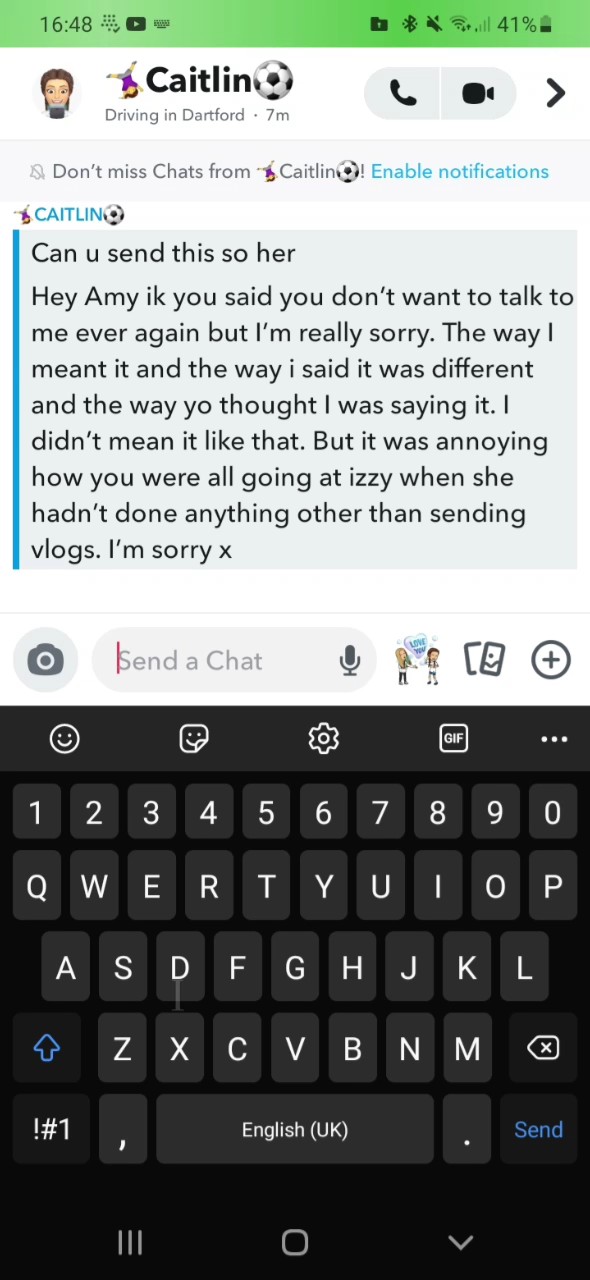Tap the keyboard Send key
This screenshot has height=1280, width=590.
pos(538,1129)
